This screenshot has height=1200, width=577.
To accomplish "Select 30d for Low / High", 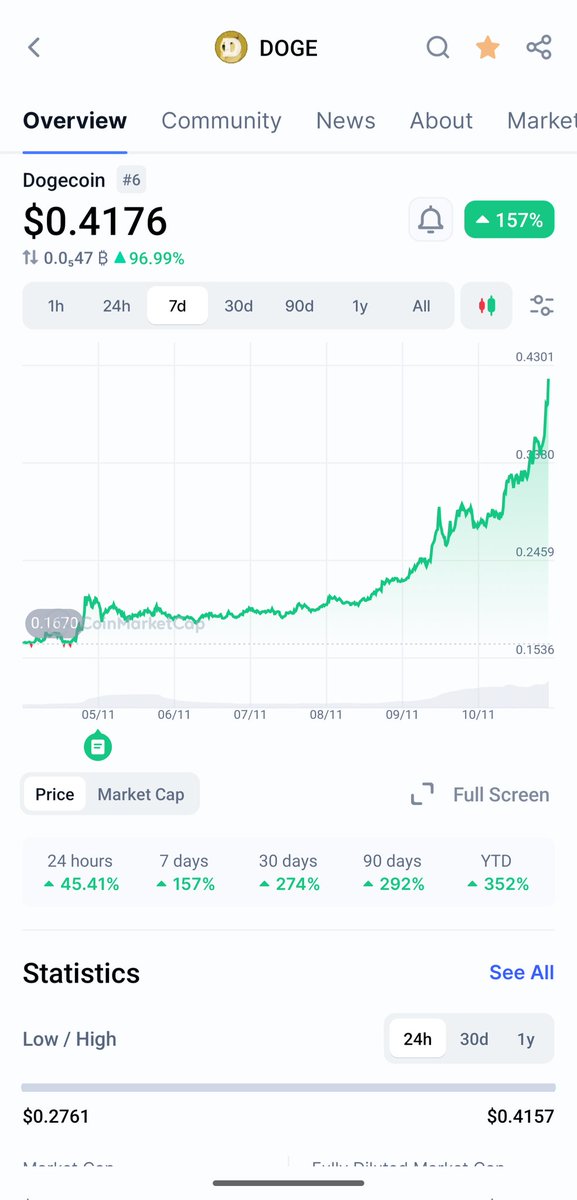I will (x=474, y=1039).
